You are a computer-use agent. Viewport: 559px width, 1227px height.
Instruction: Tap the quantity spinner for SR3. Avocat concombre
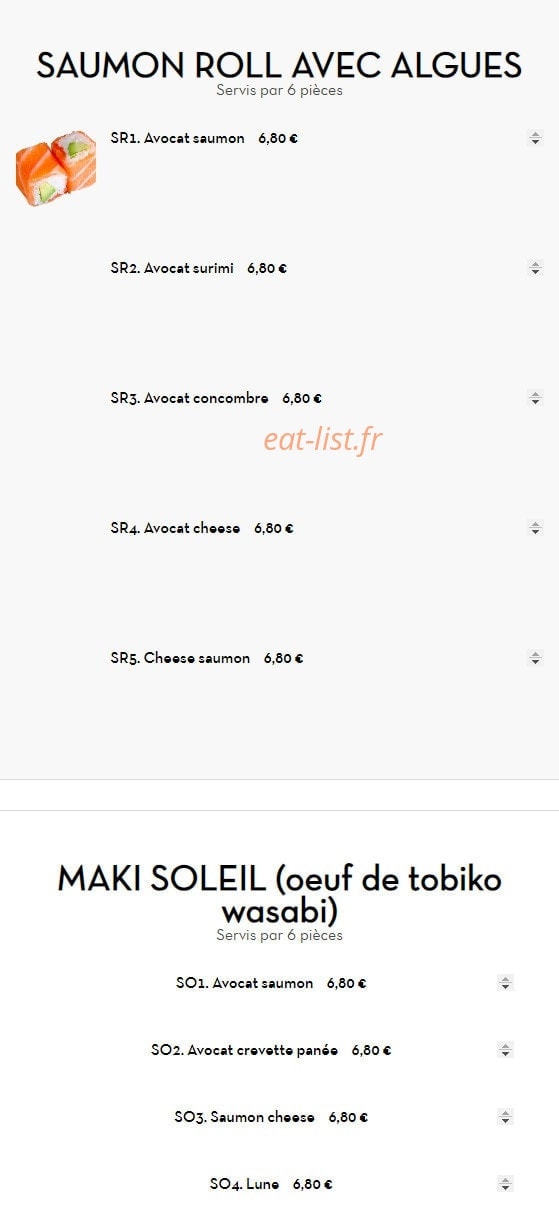pyautogui.click(x=535, y=398)
